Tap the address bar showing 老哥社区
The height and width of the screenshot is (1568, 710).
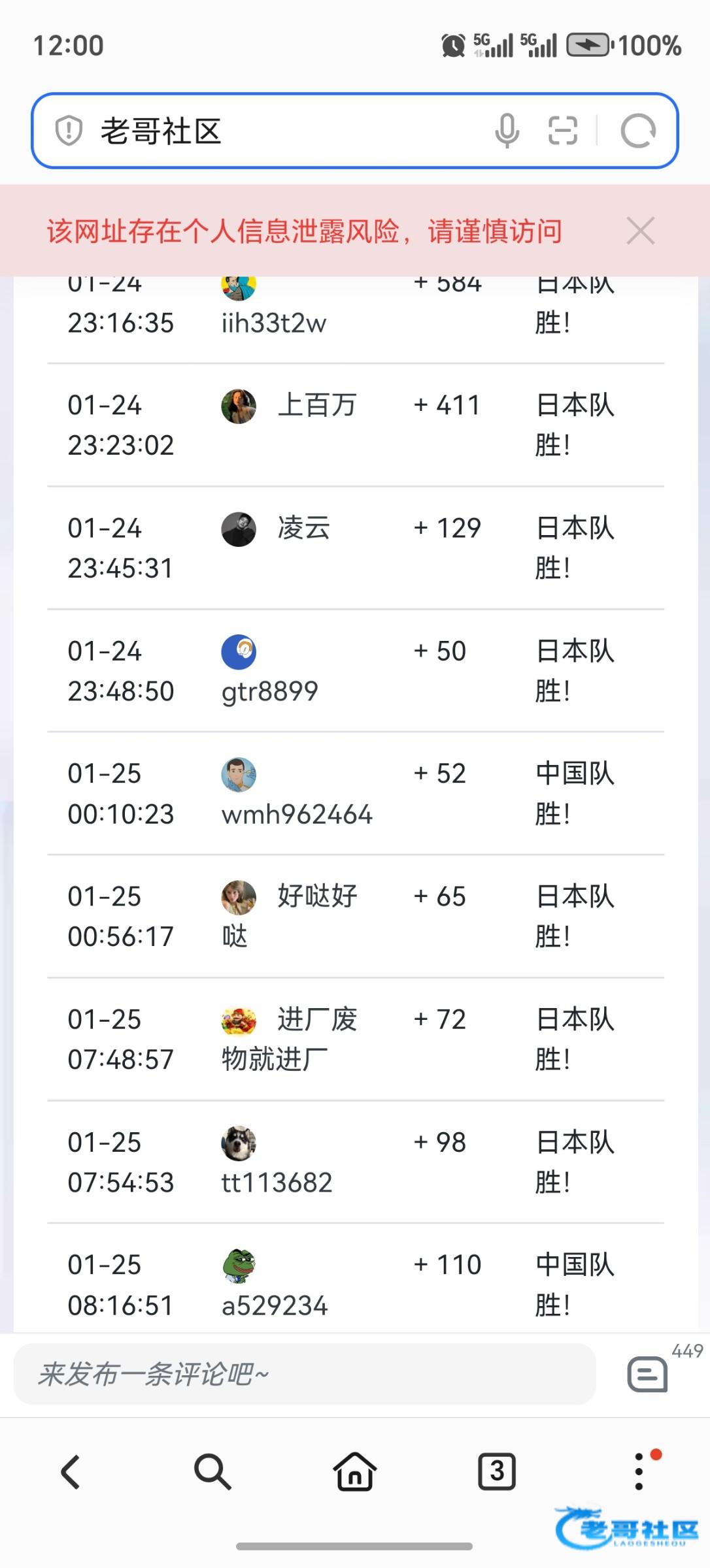(x=275, y=131)
